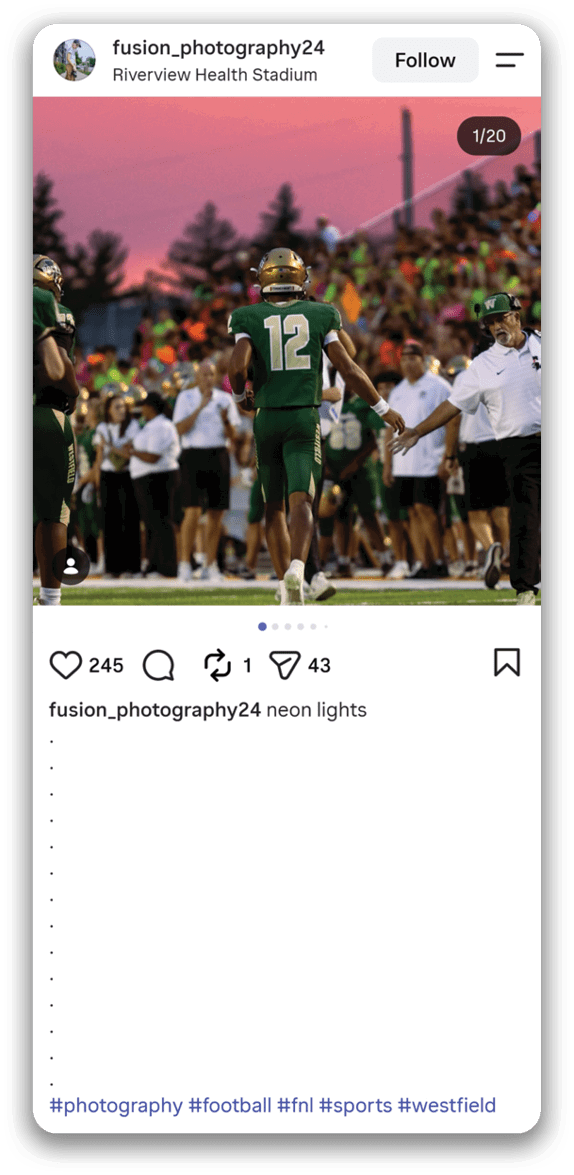Repost this post

217,665
